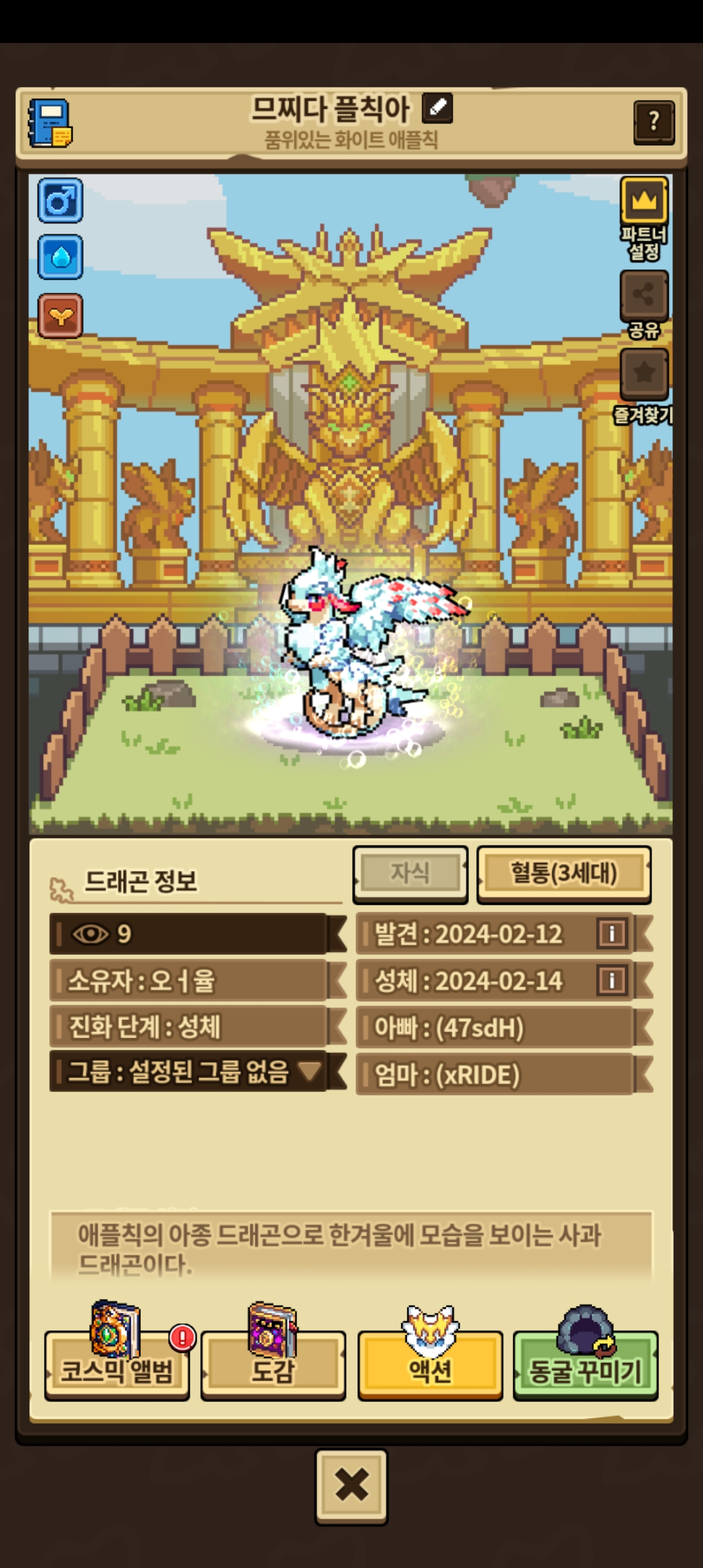Screen dimensions: 703x1568
Task: Show info for 발견 date 2024-02-12
Action: click(611, 934)
